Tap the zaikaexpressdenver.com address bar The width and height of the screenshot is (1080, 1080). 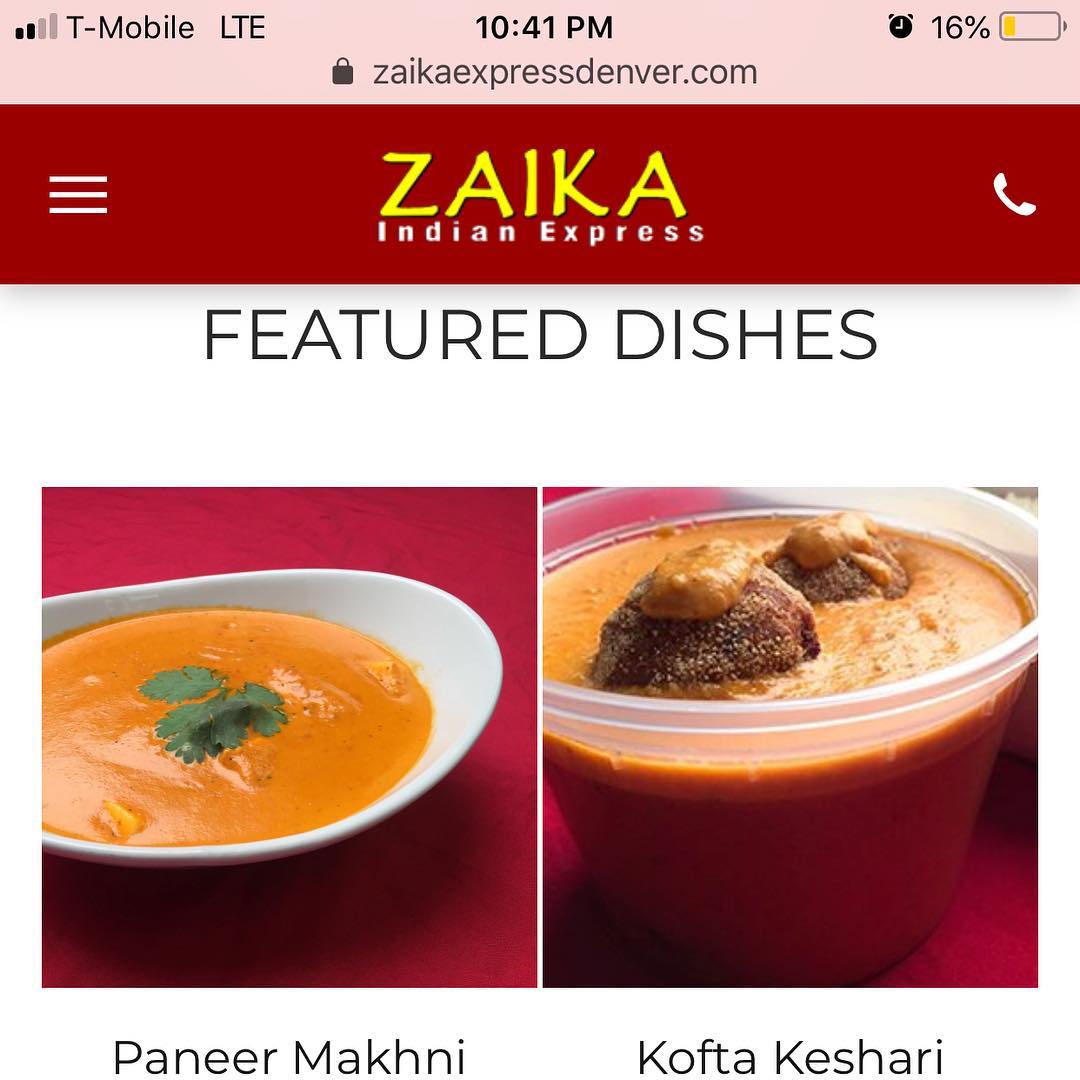coord(545,72)
